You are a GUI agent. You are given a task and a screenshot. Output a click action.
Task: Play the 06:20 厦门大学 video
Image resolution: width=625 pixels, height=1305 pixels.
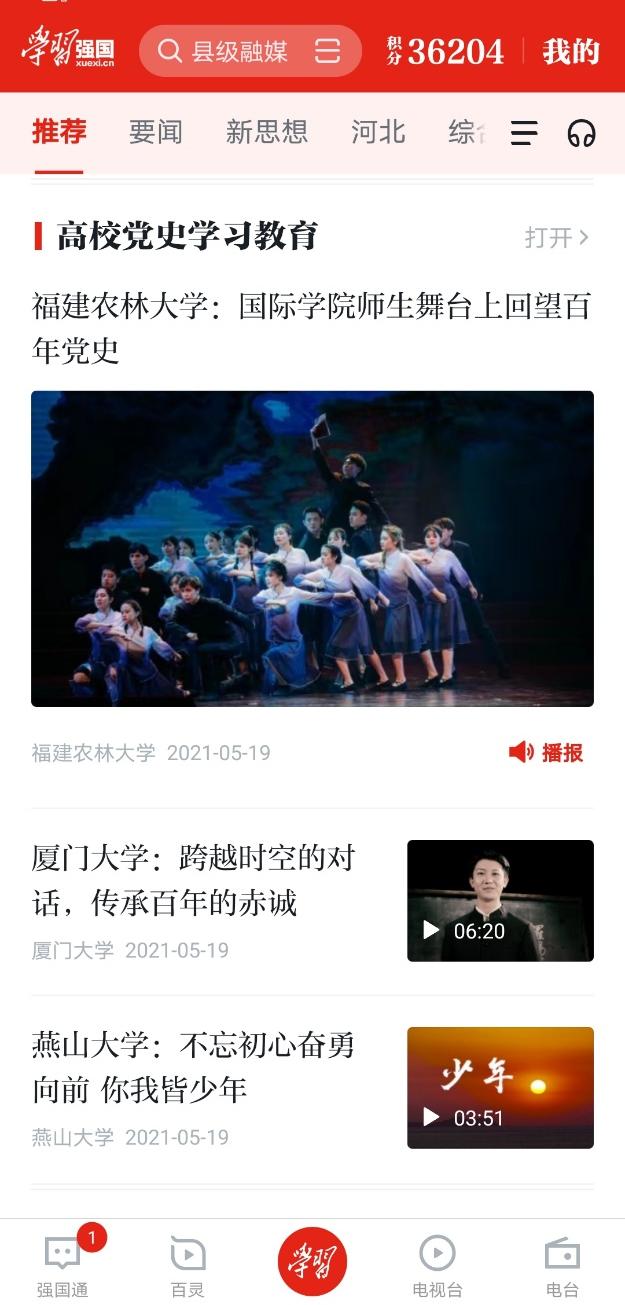pyautogui.click(x=500, y=900)
